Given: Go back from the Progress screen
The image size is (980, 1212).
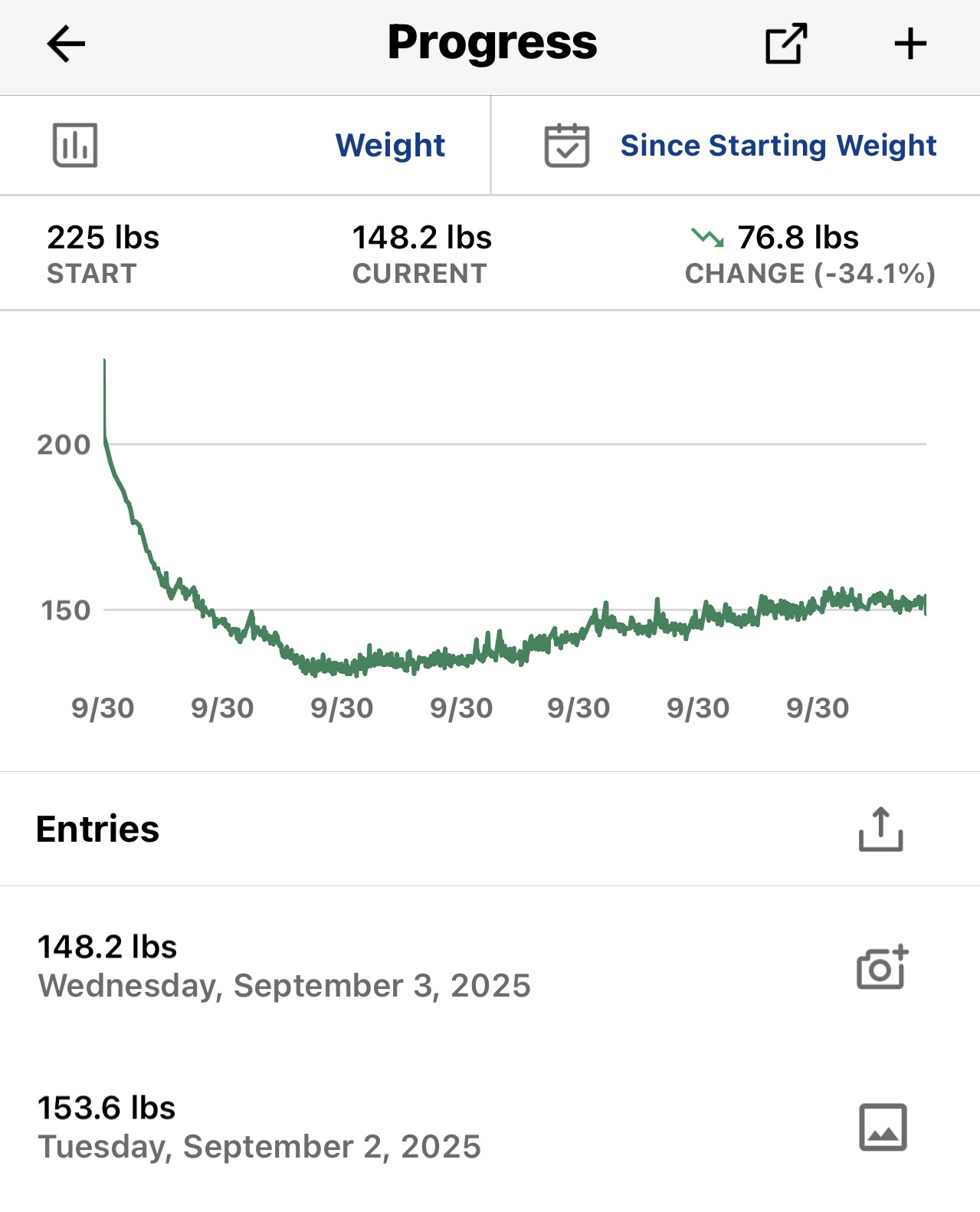Looking at the screenshot, I should click(x=66, y=44).
